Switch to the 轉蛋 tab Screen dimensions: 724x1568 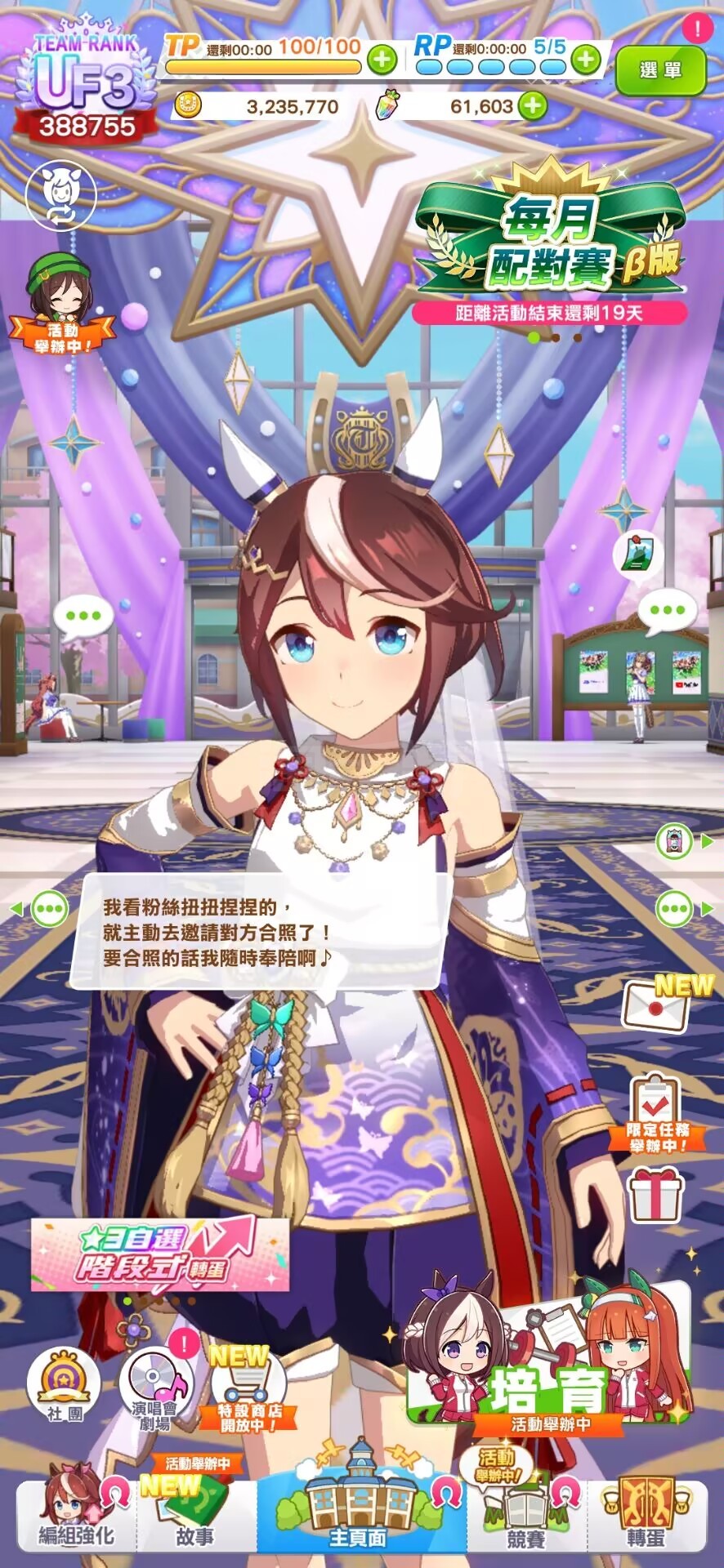click(647, 1516)
